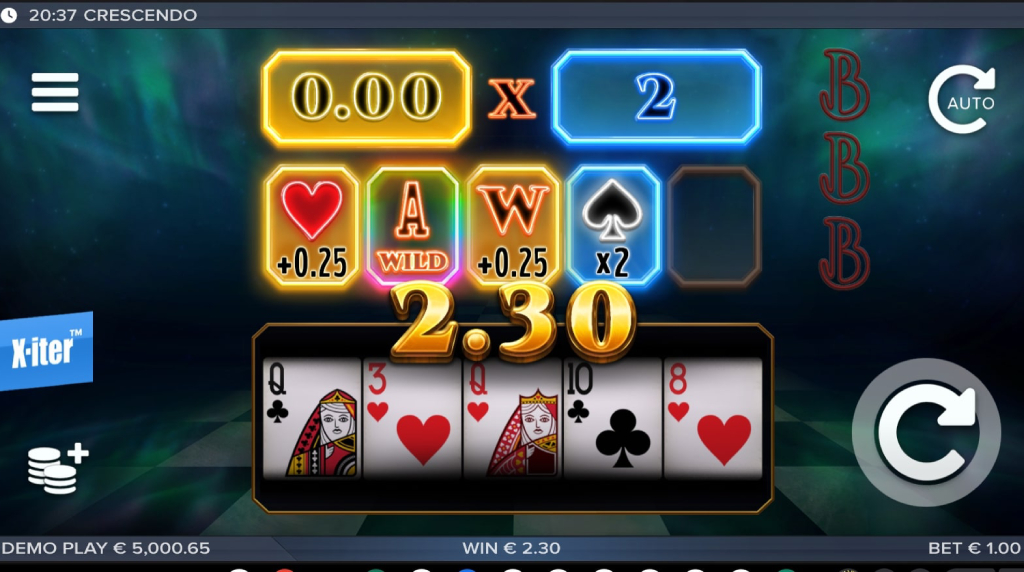
Task: Tap the big spin button
Action: coord(927,432)
